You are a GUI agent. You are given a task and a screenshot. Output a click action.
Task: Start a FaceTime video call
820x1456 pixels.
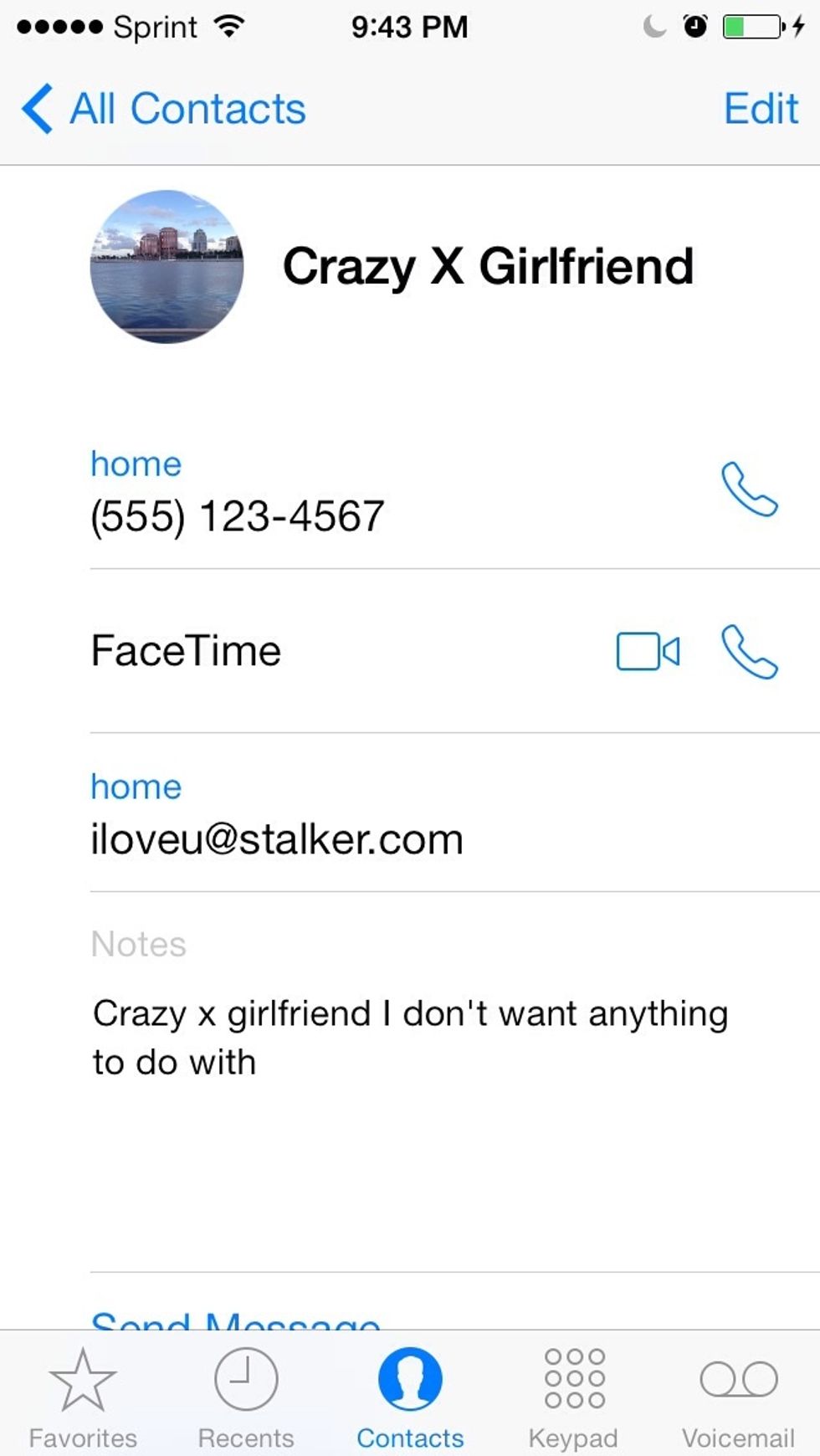point(648,652)
